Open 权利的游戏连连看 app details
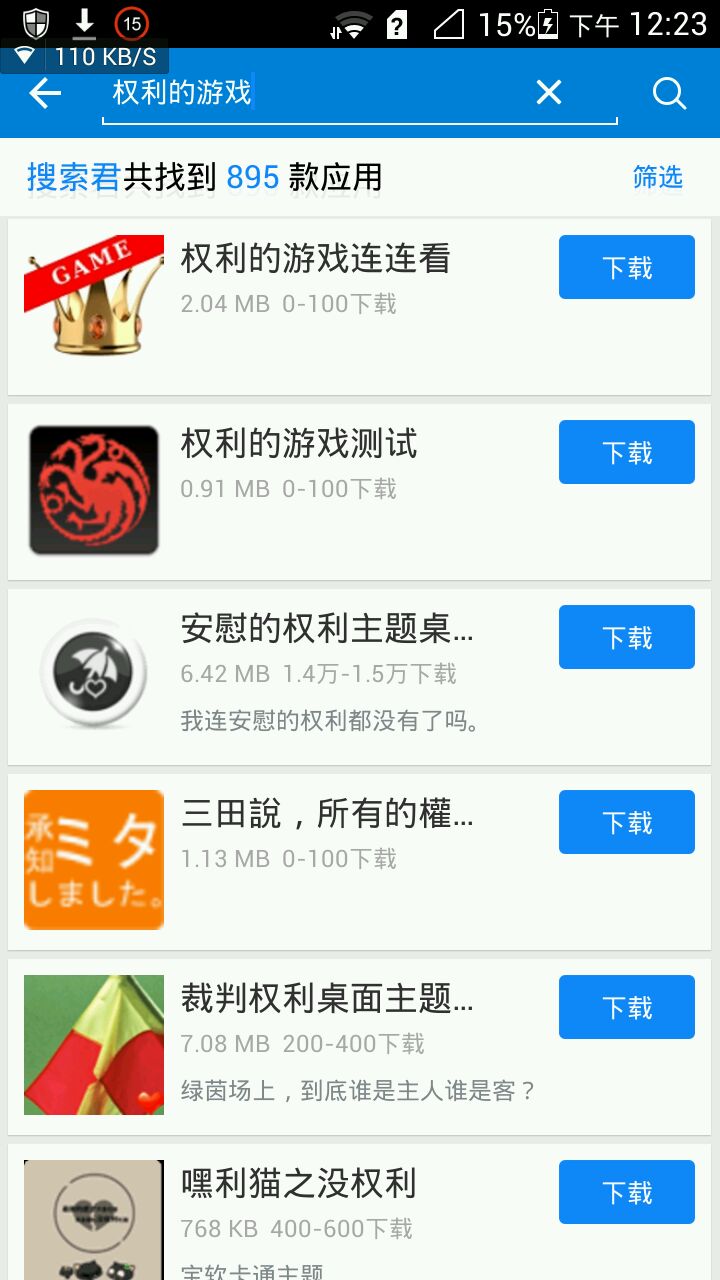Image resolution: width=720 pixels, height=1280 pixels. pyautogui.click(x=315, y=259)
